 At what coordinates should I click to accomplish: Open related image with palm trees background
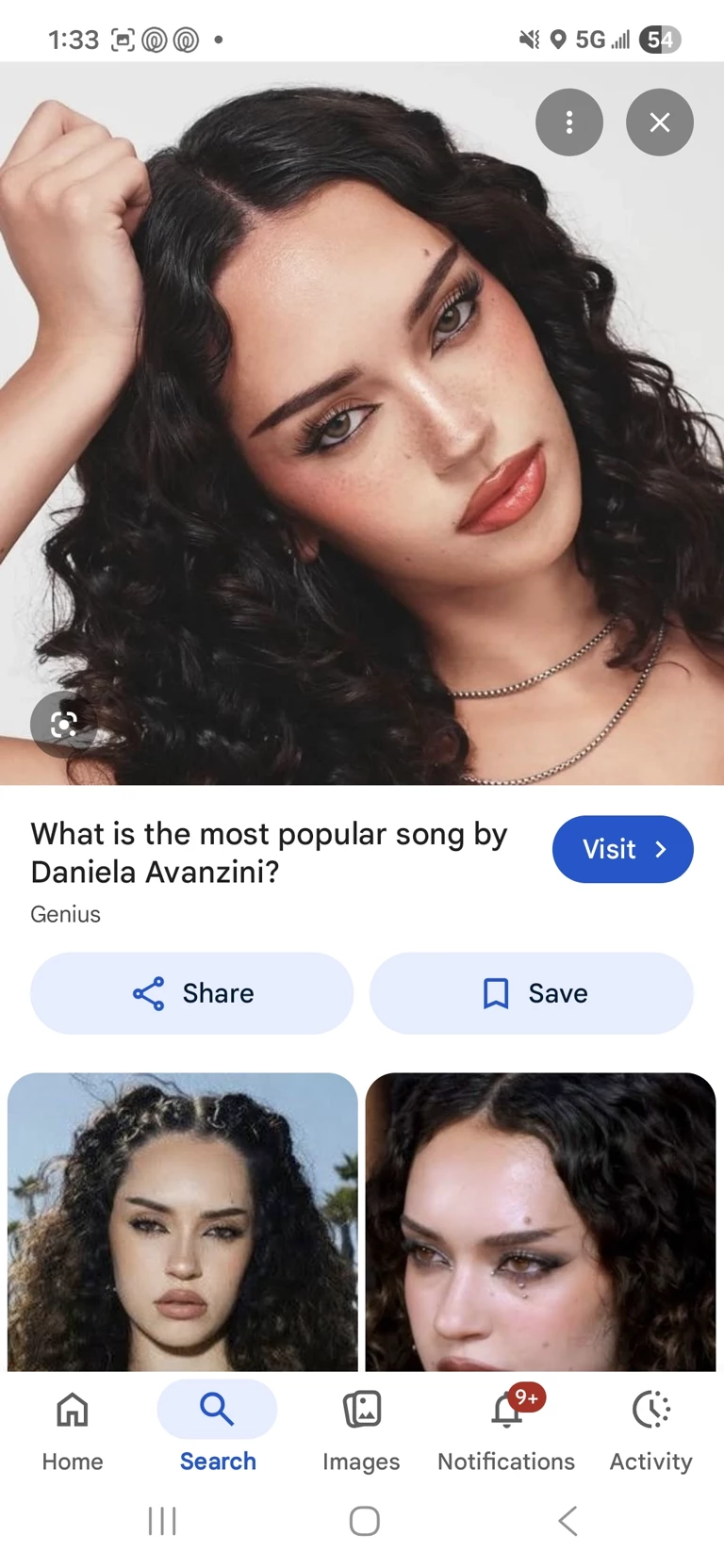(x=183, y=1221)
